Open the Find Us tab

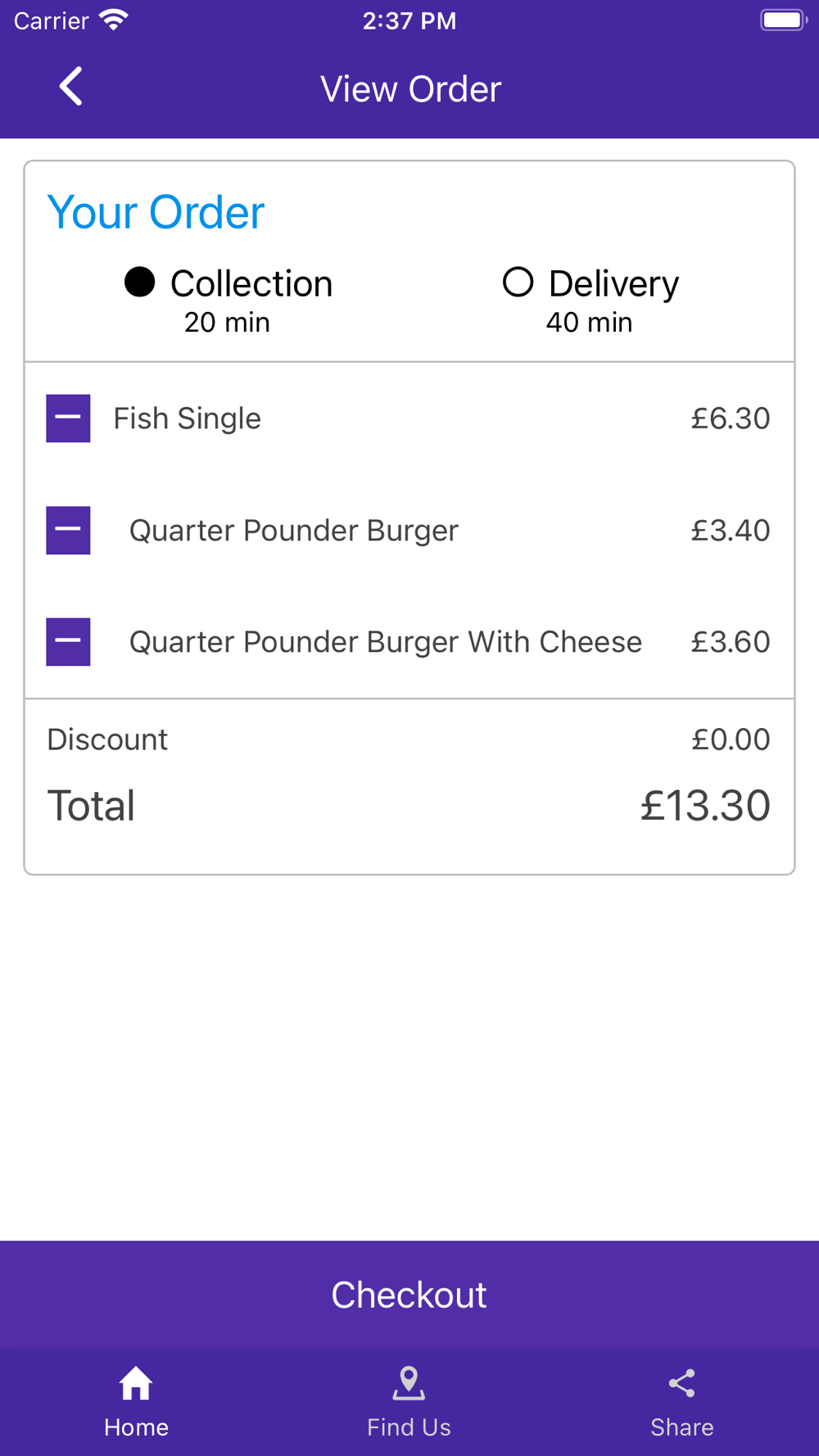[409, 1402]
